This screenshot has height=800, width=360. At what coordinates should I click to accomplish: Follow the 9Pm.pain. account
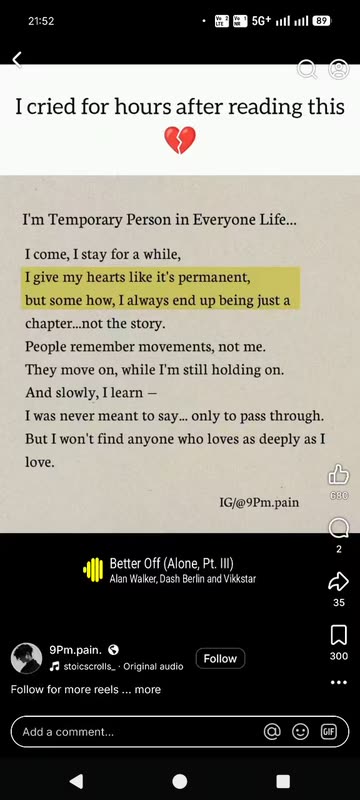(x=220, y=659)
